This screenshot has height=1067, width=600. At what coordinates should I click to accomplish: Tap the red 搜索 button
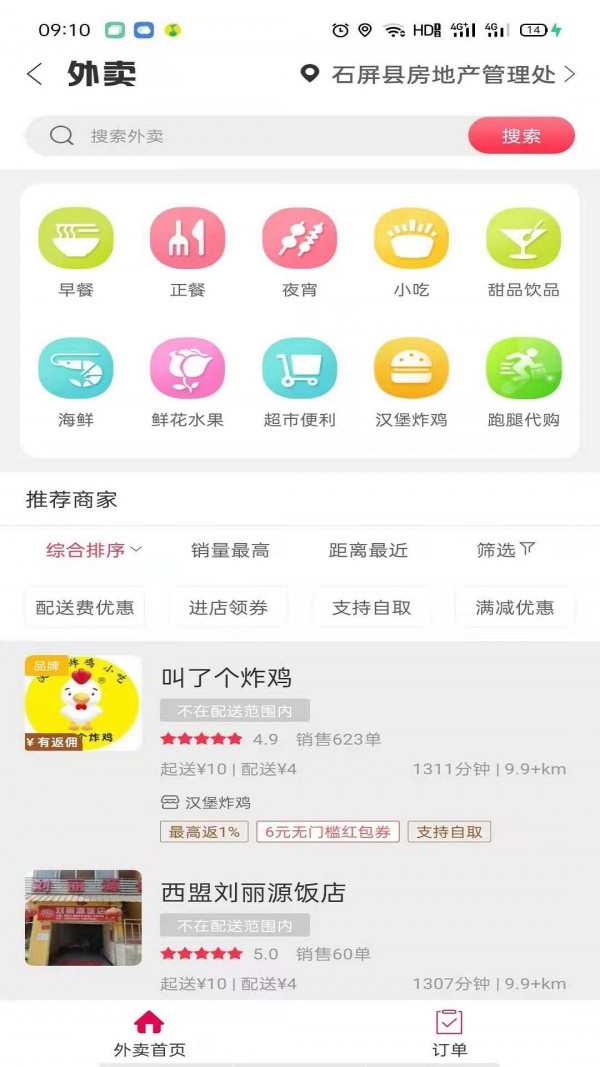pos(521,136)
